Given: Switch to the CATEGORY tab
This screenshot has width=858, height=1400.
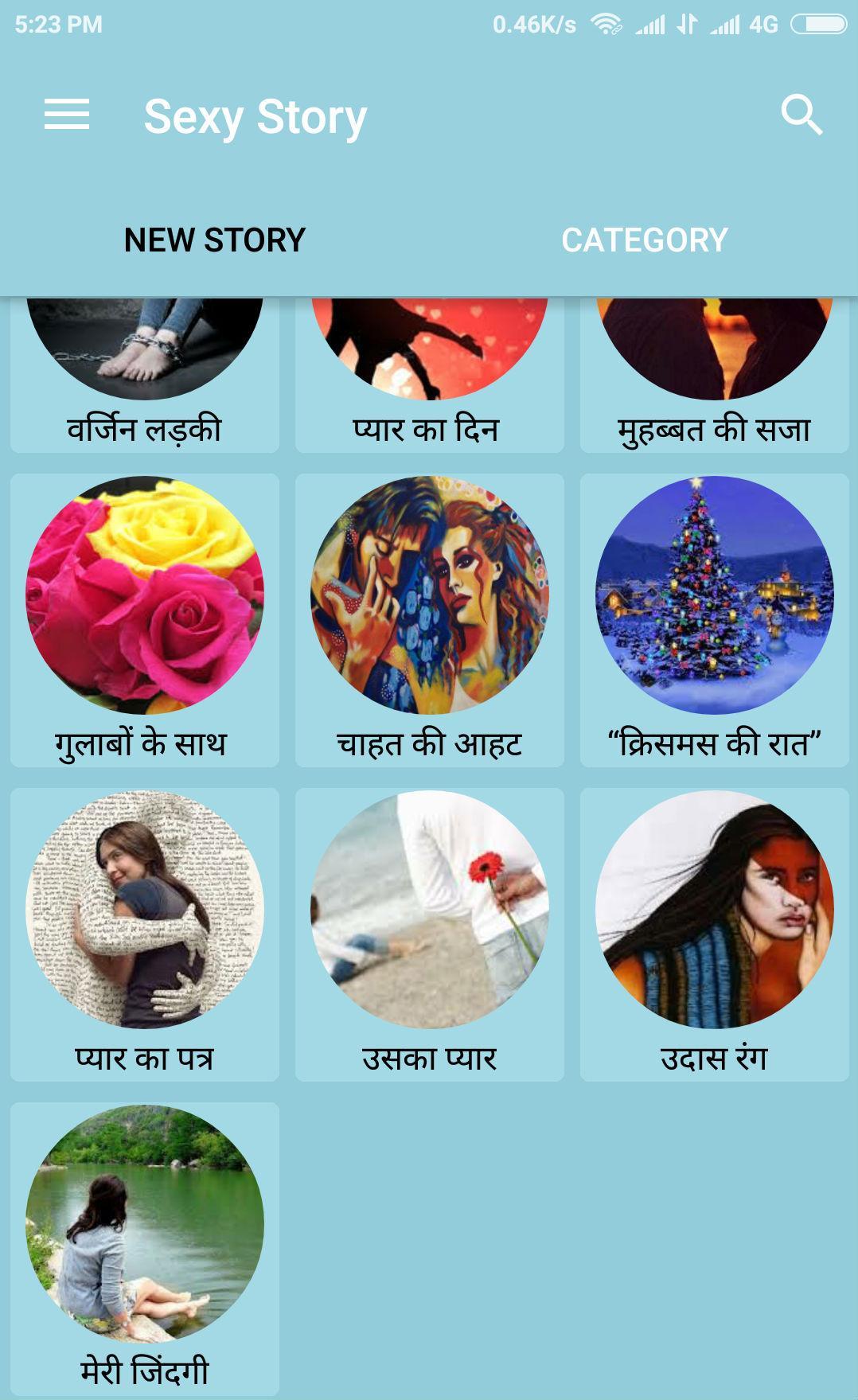Looking at the screenshot, I should pyautogui.click(x=644, y=240).
